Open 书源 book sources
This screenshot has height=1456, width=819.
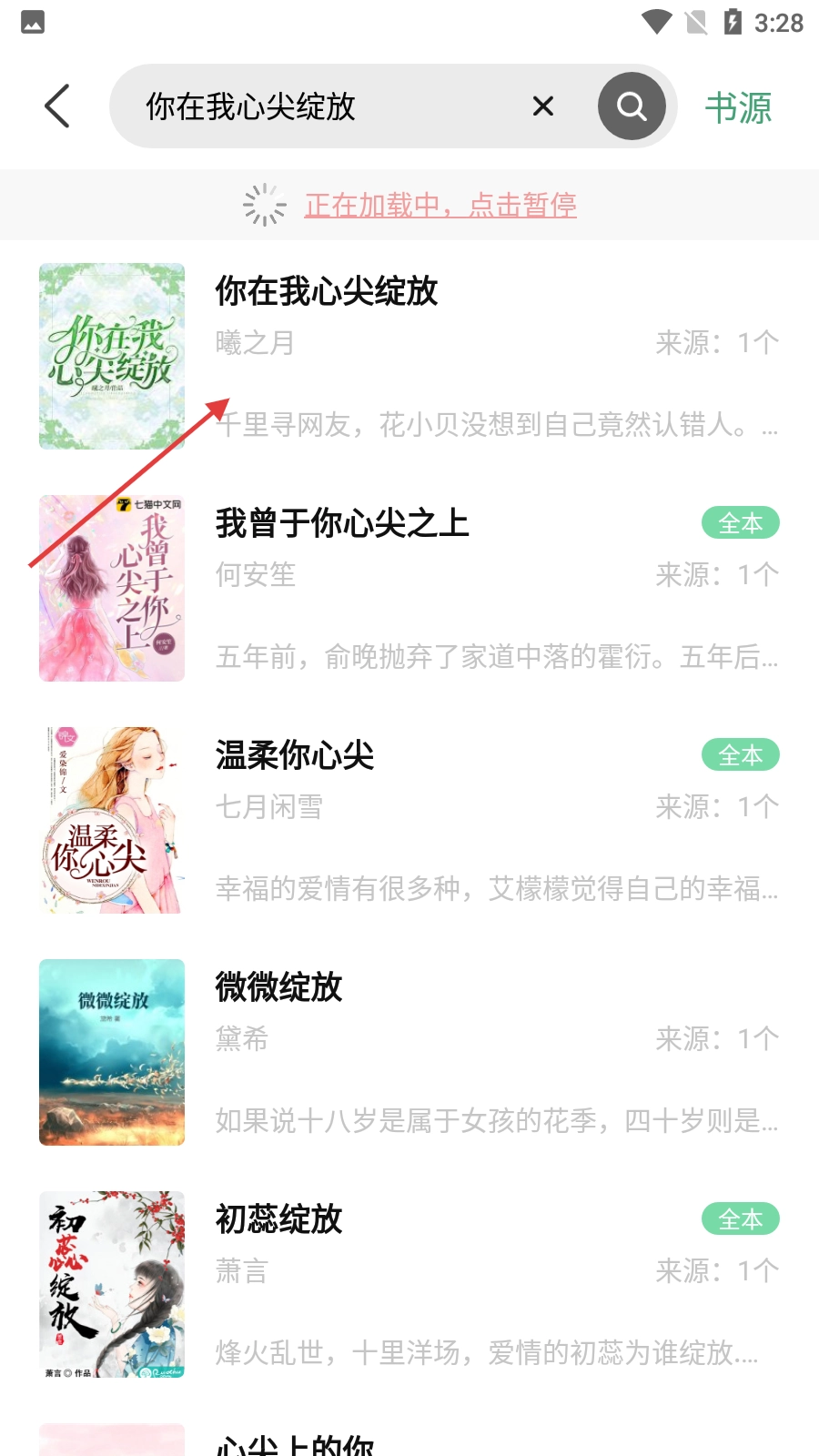pyautogui.click(x=738, y=108)
